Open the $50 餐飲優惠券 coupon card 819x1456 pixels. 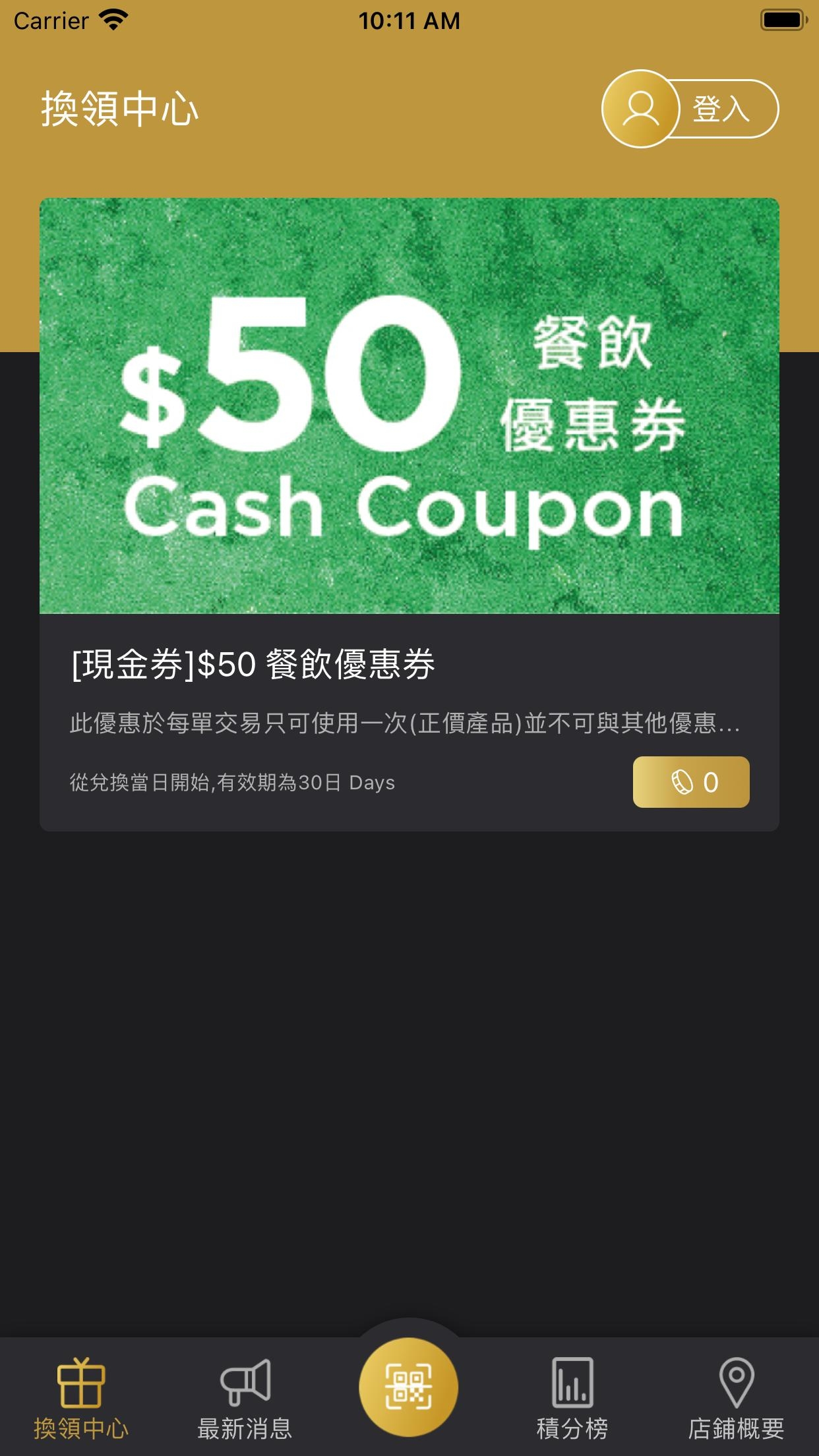pos(409,514)
